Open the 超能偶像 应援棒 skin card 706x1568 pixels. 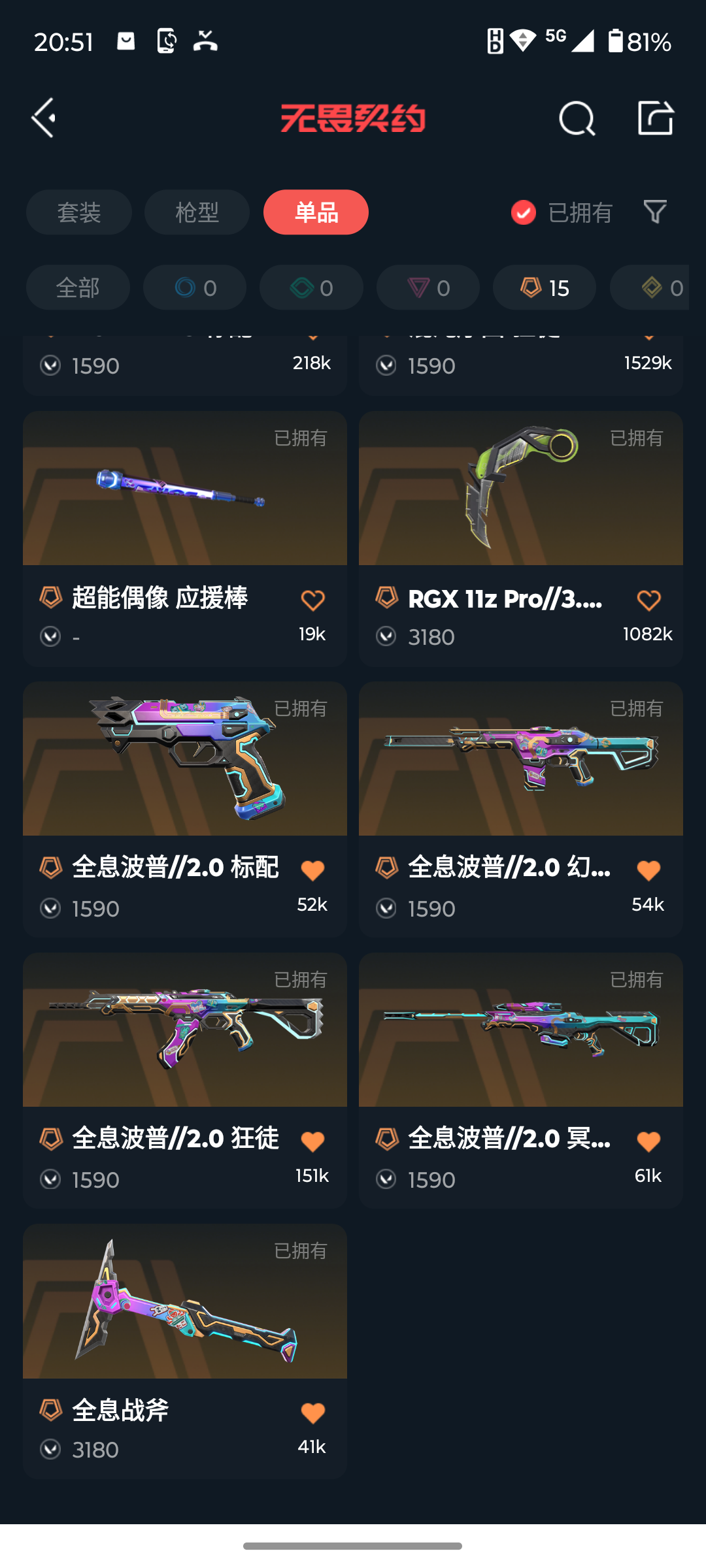tap(185, 539)
